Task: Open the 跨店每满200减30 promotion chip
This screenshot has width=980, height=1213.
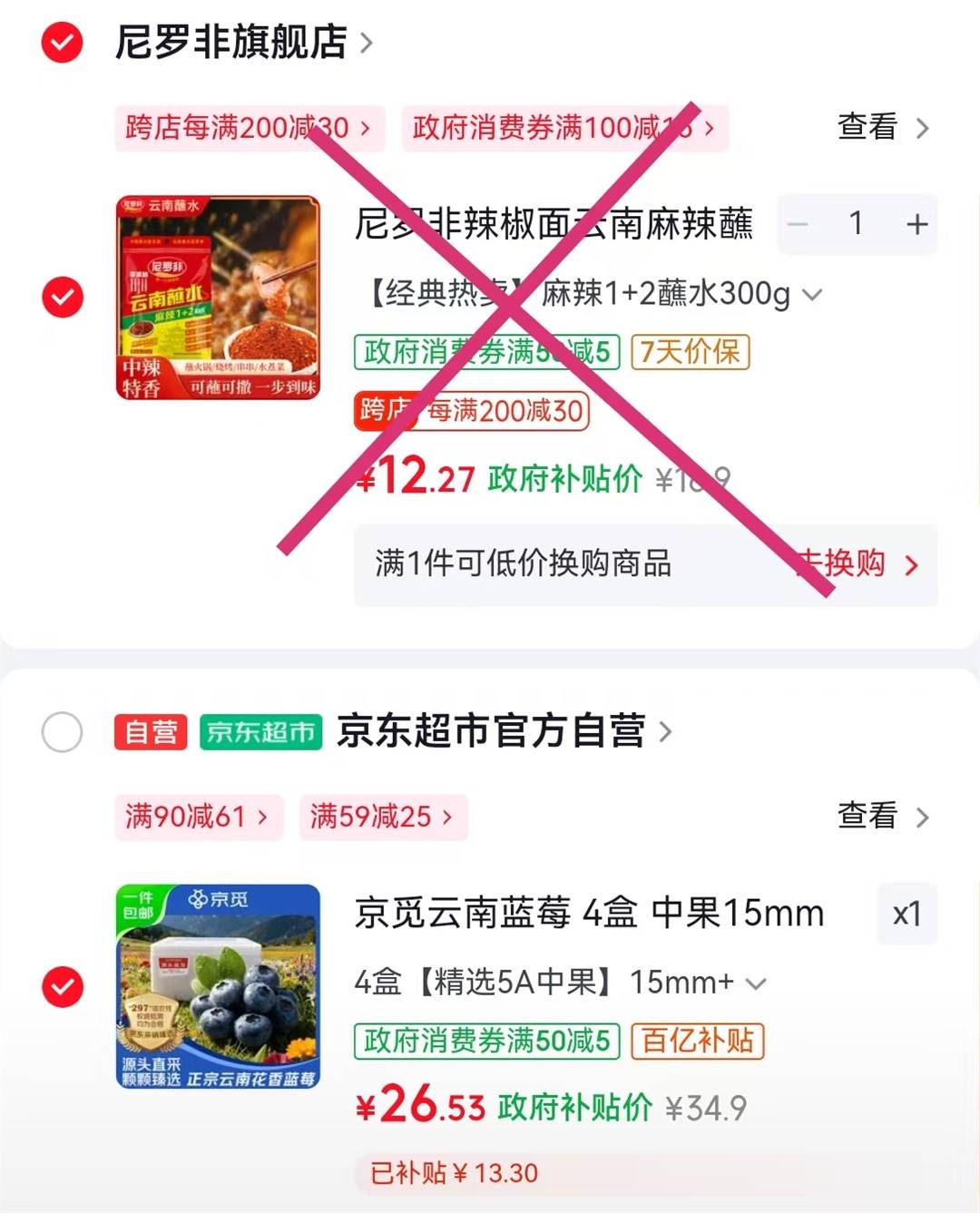Action: [249, 128]
